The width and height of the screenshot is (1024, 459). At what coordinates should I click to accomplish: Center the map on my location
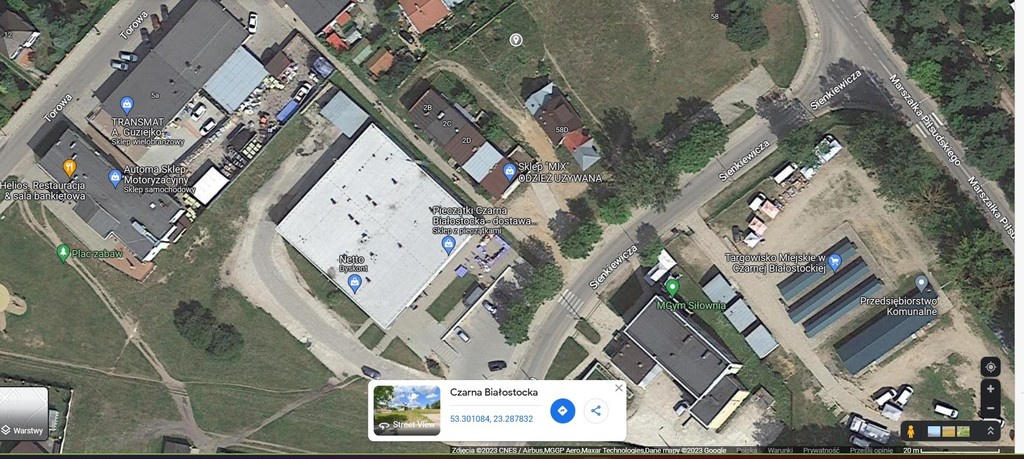[x=990, y=366]
